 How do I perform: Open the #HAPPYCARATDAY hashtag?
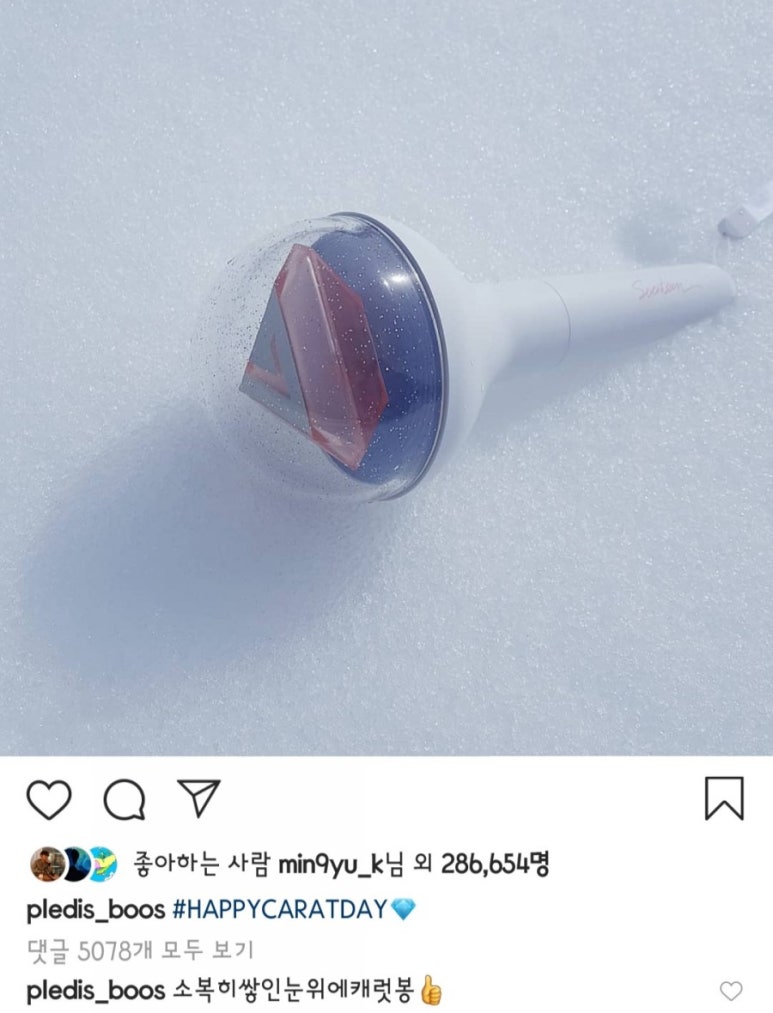point(279,910)
